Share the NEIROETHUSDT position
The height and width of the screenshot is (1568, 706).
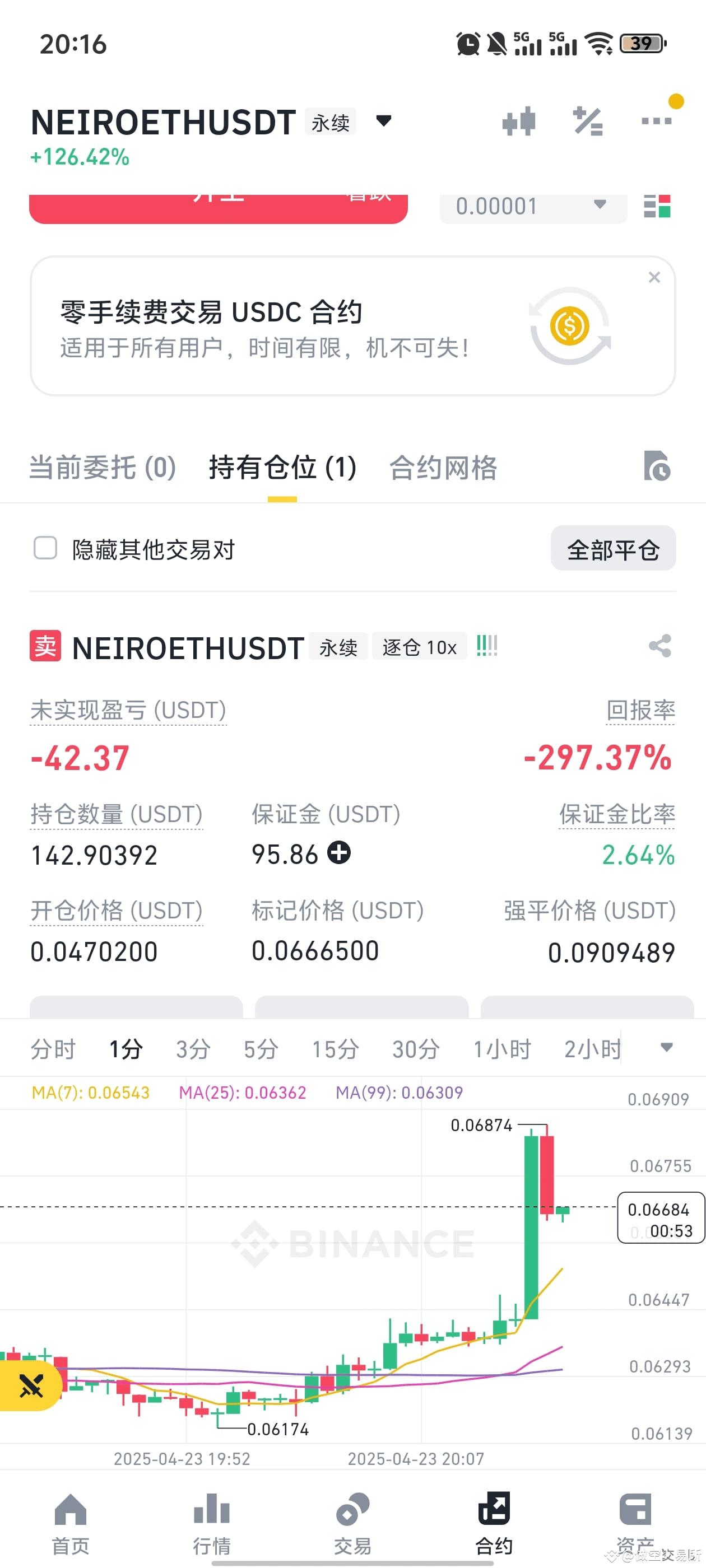[x=659, y=647]
